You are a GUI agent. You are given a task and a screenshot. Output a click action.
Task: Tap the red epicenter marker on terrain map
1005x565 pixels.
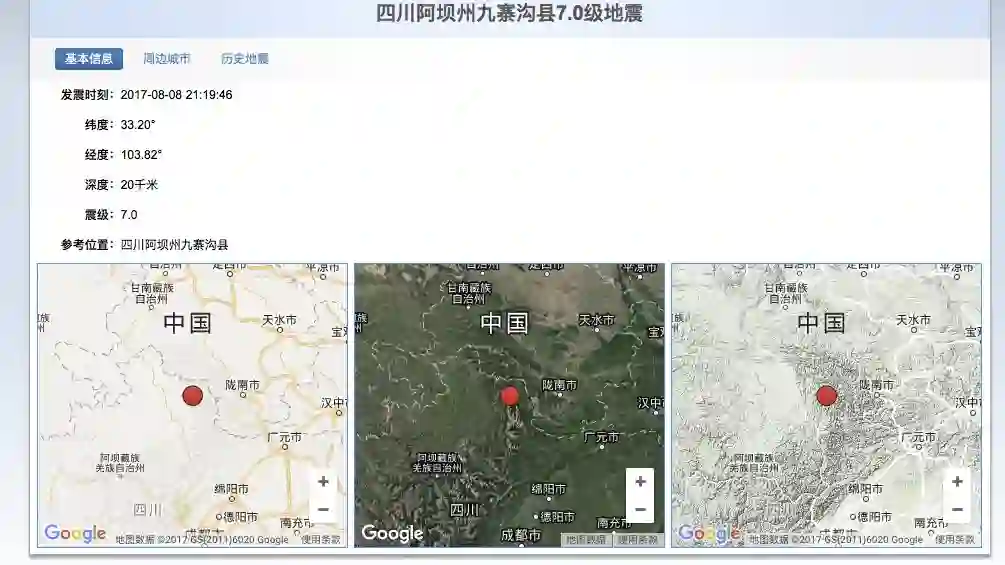point(827,395)
